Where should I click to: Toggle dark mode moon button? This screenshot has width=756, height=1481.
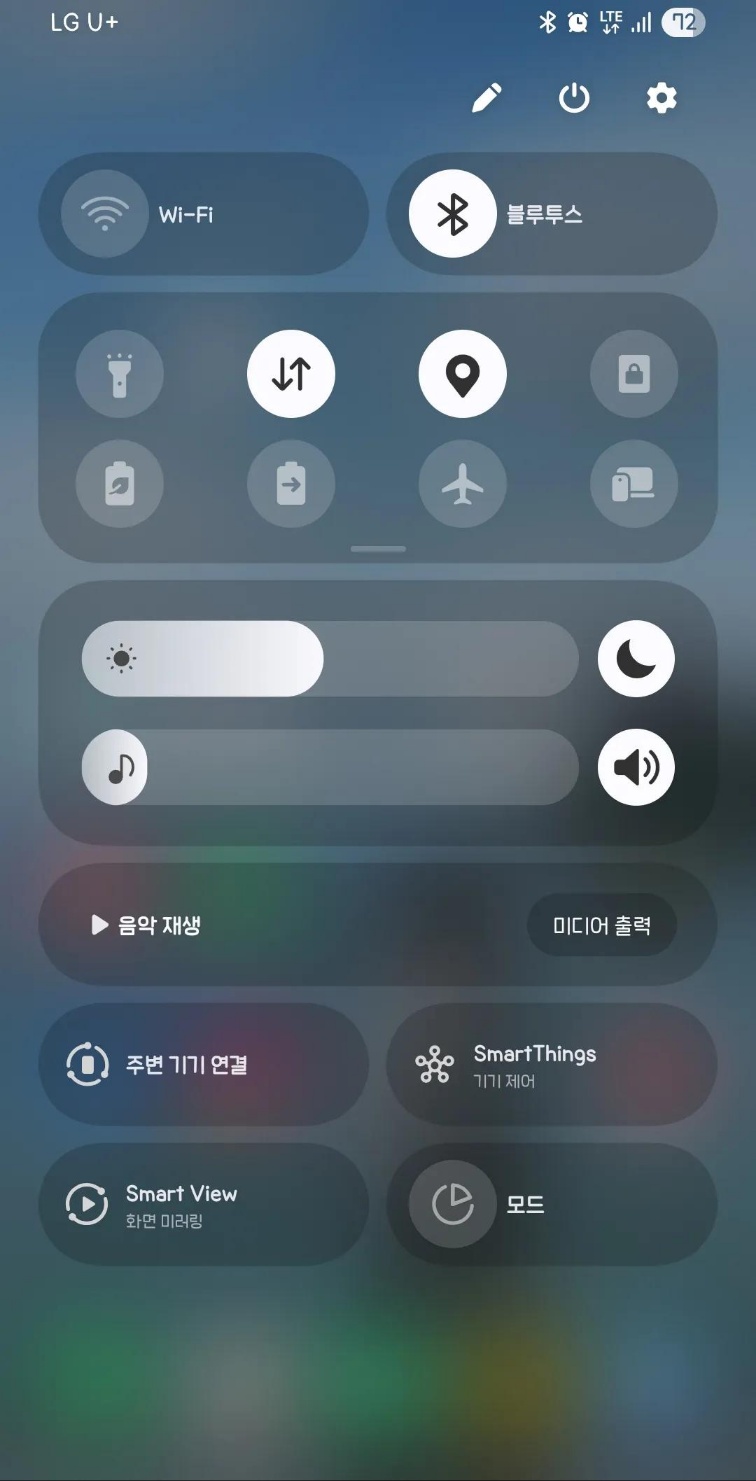click(x=636, y=659)
